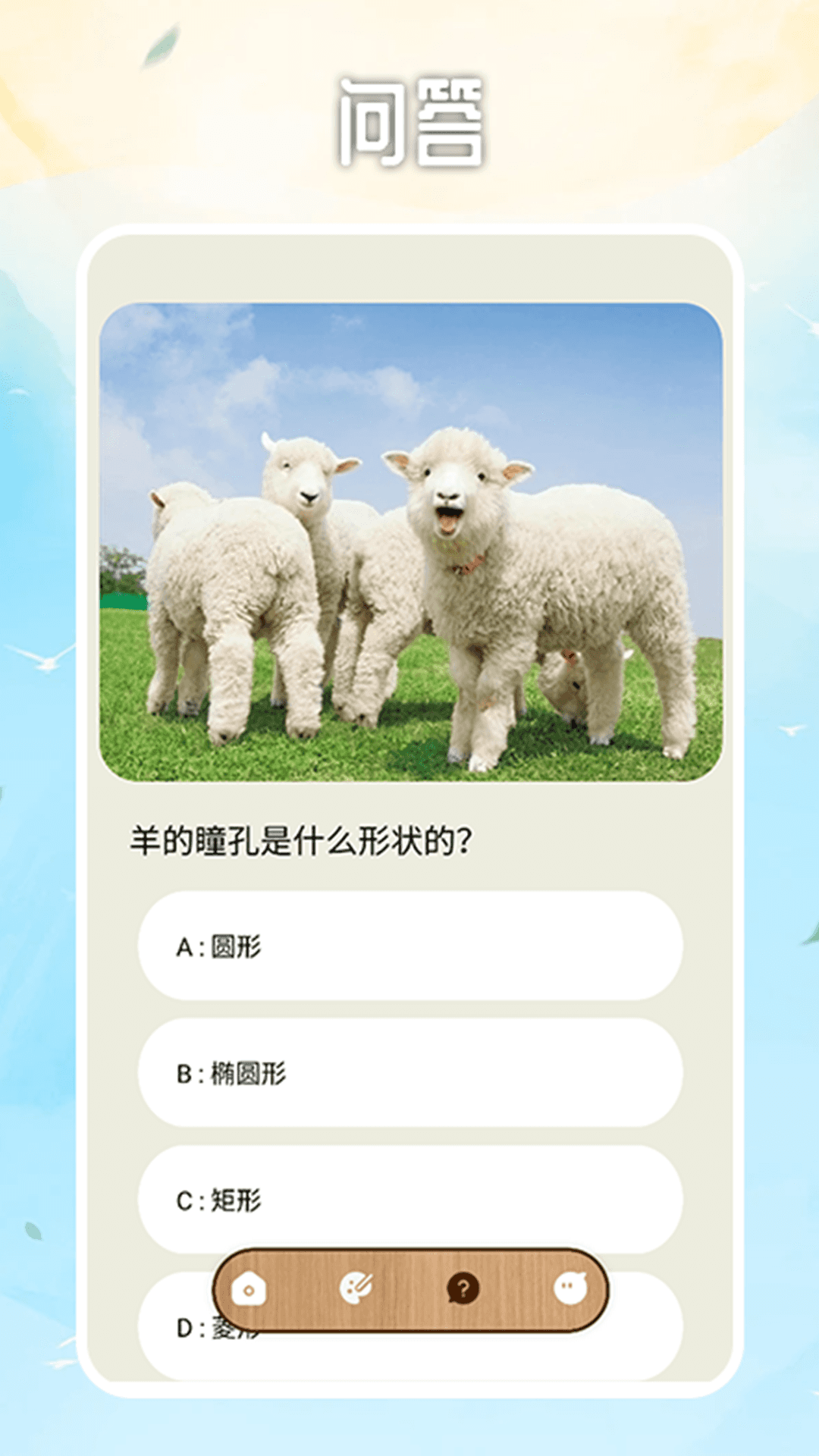Choose answer B: 椭圆形
Viewport: 819px width, 1456px height.
tap(409, 1073)
